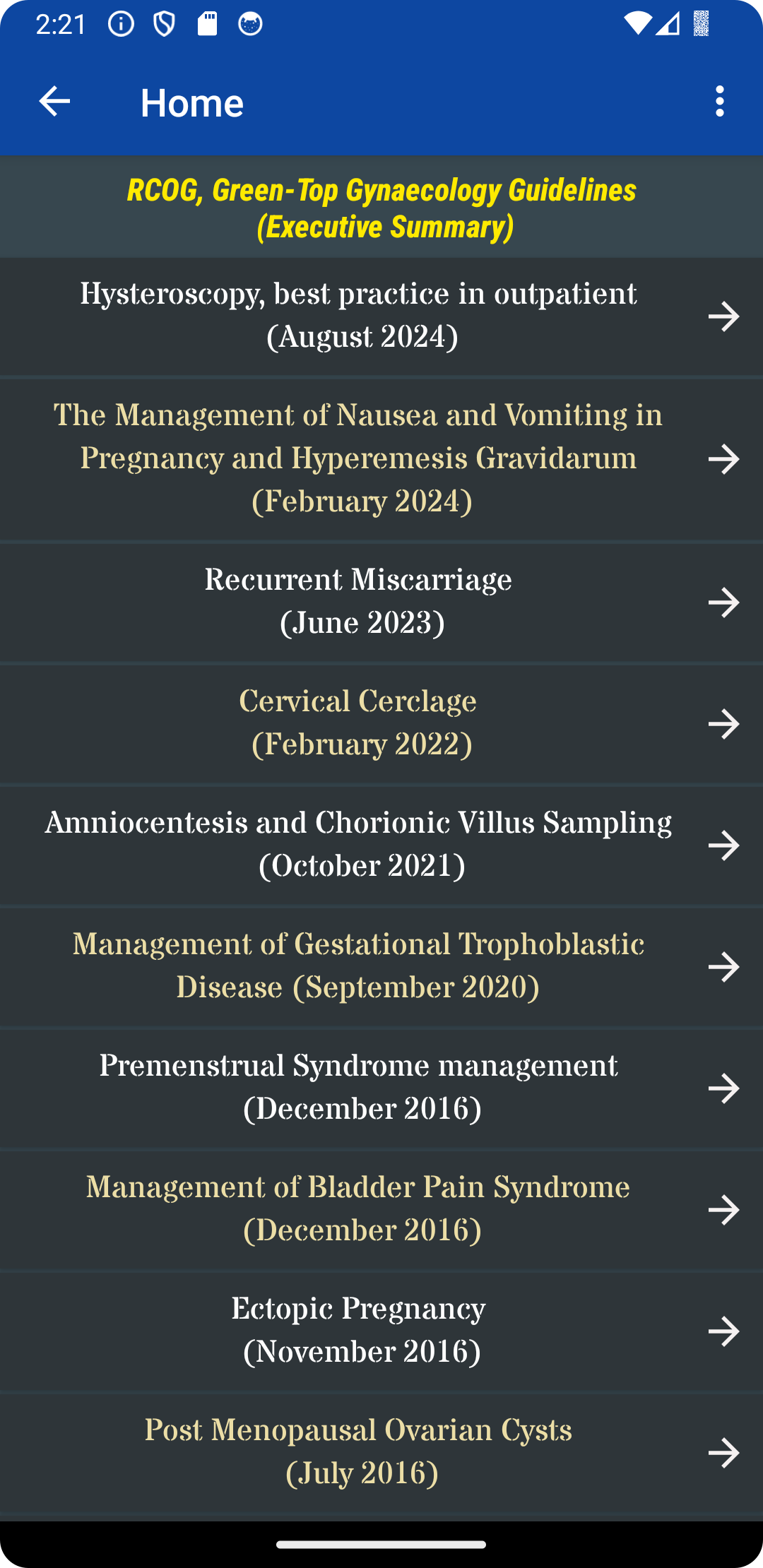Open Cervical Cerclage (February 2022)
This screenshot has width=763, height=1568.
381,723
